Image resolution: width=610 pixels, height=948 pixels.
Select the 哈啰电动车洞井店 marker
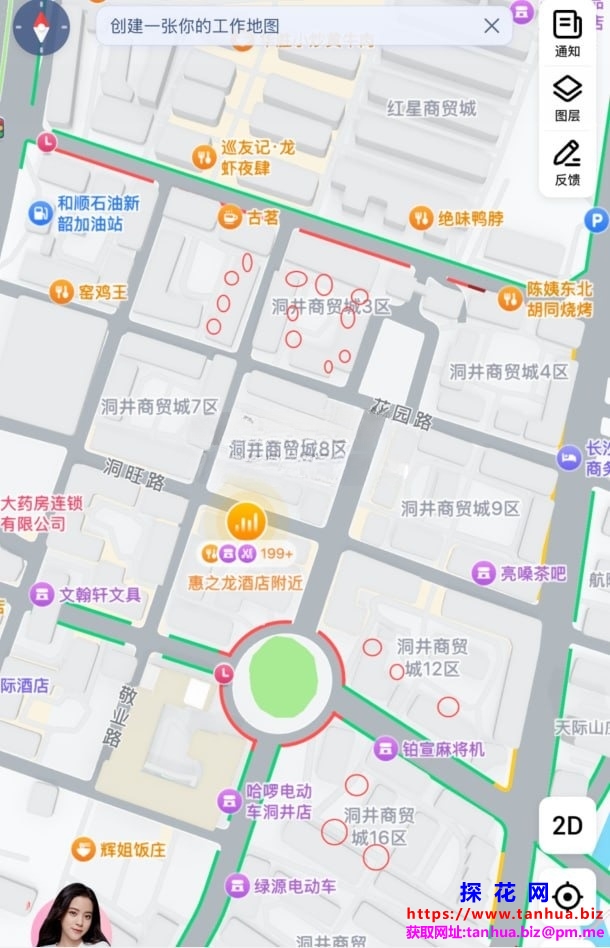coord(229,800)
